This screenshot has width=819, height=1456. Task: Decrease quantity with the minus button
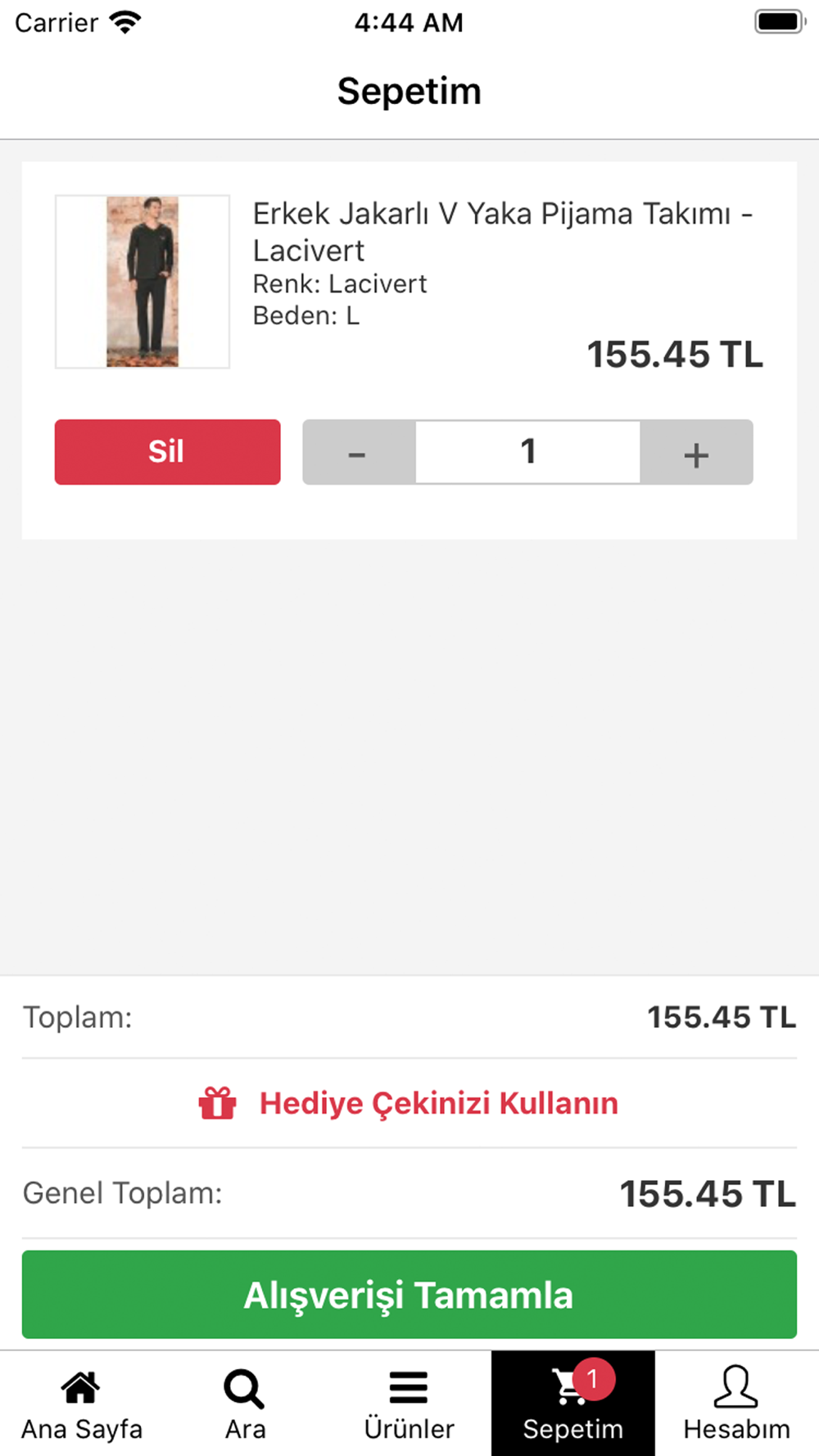click(x=359, y=452)
